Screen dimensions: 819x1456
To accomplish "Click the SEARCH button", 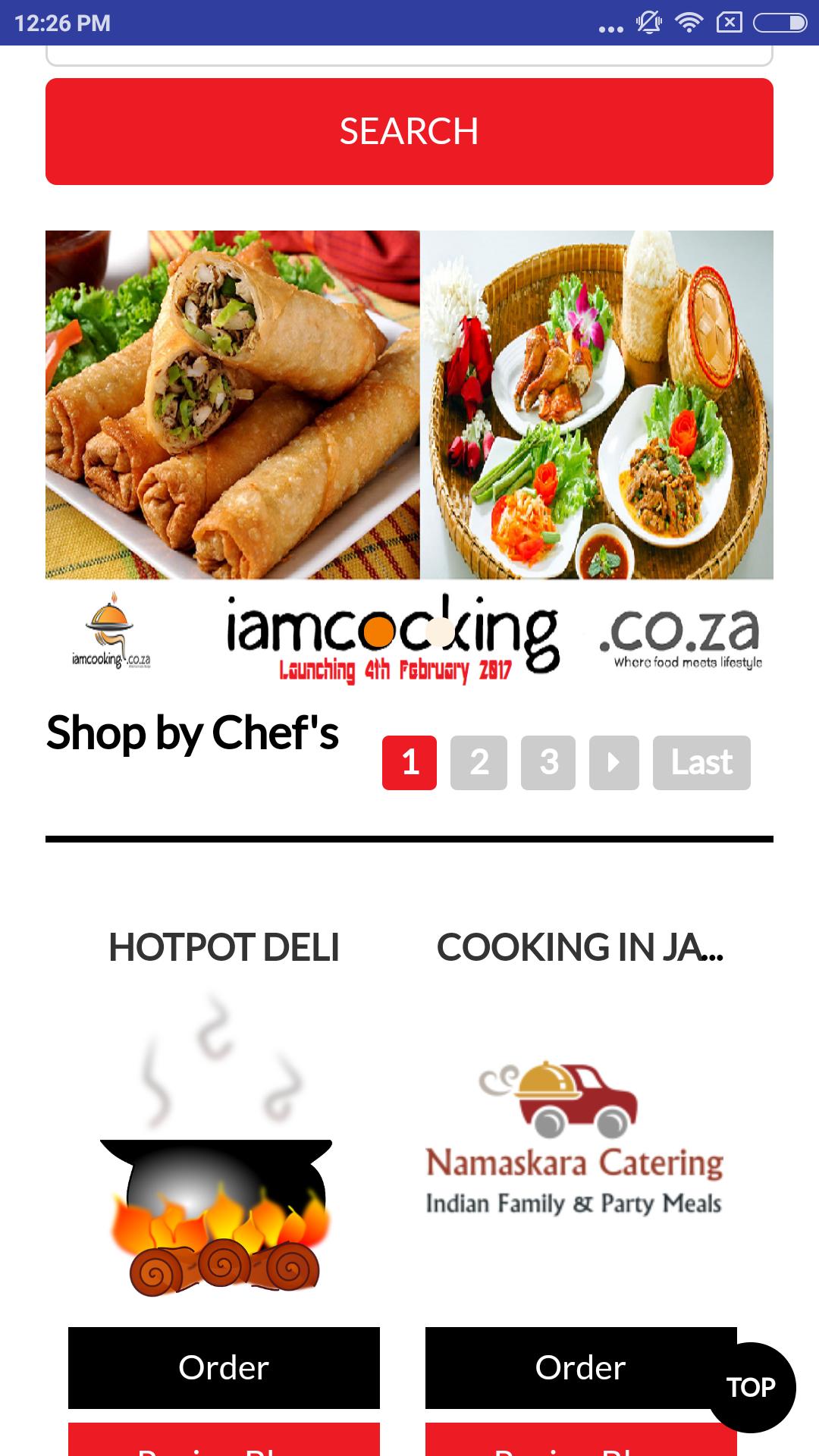I will click(409, 130).
